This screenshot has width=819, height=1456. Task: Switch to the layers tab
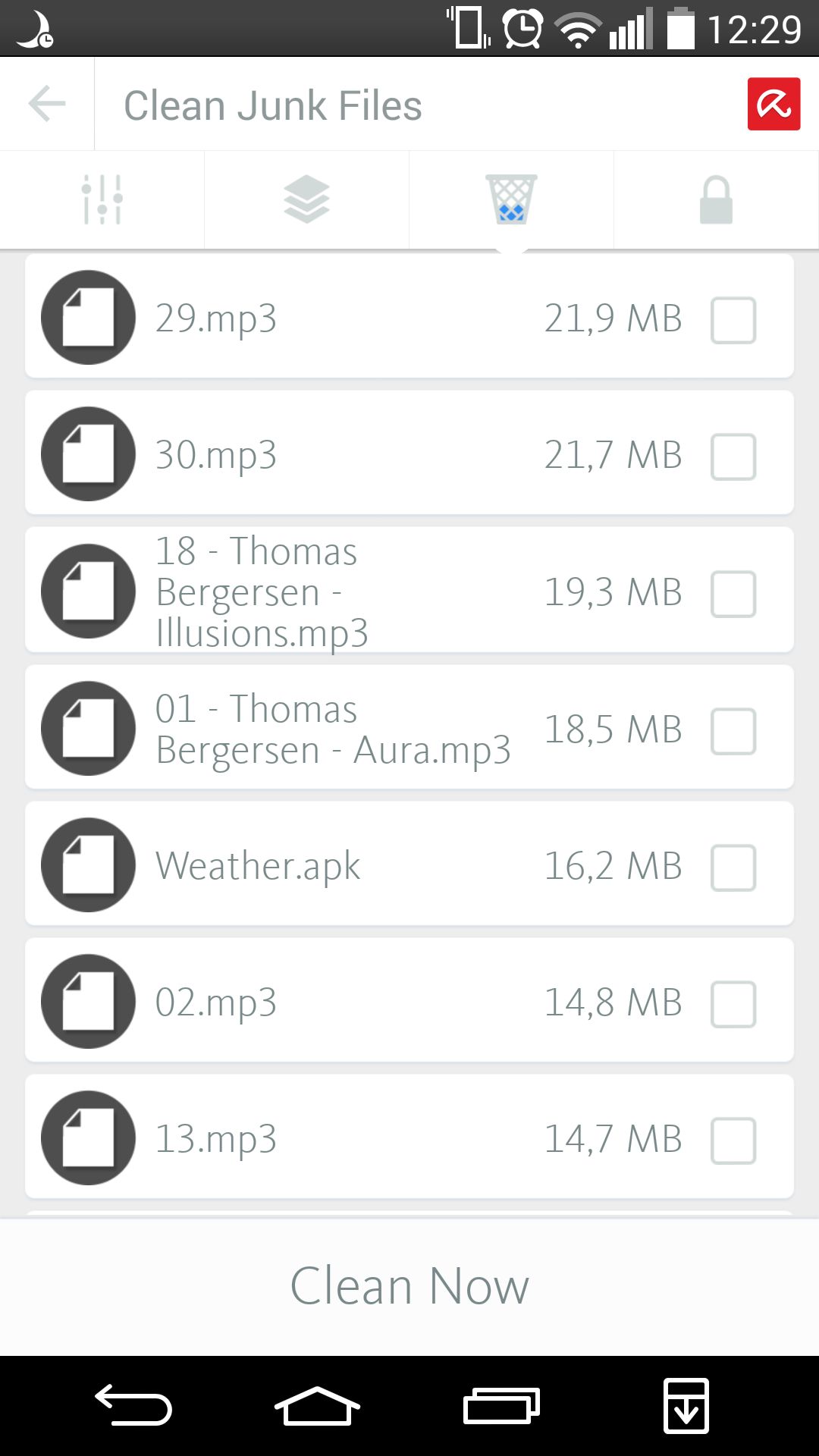click(306, 199)
